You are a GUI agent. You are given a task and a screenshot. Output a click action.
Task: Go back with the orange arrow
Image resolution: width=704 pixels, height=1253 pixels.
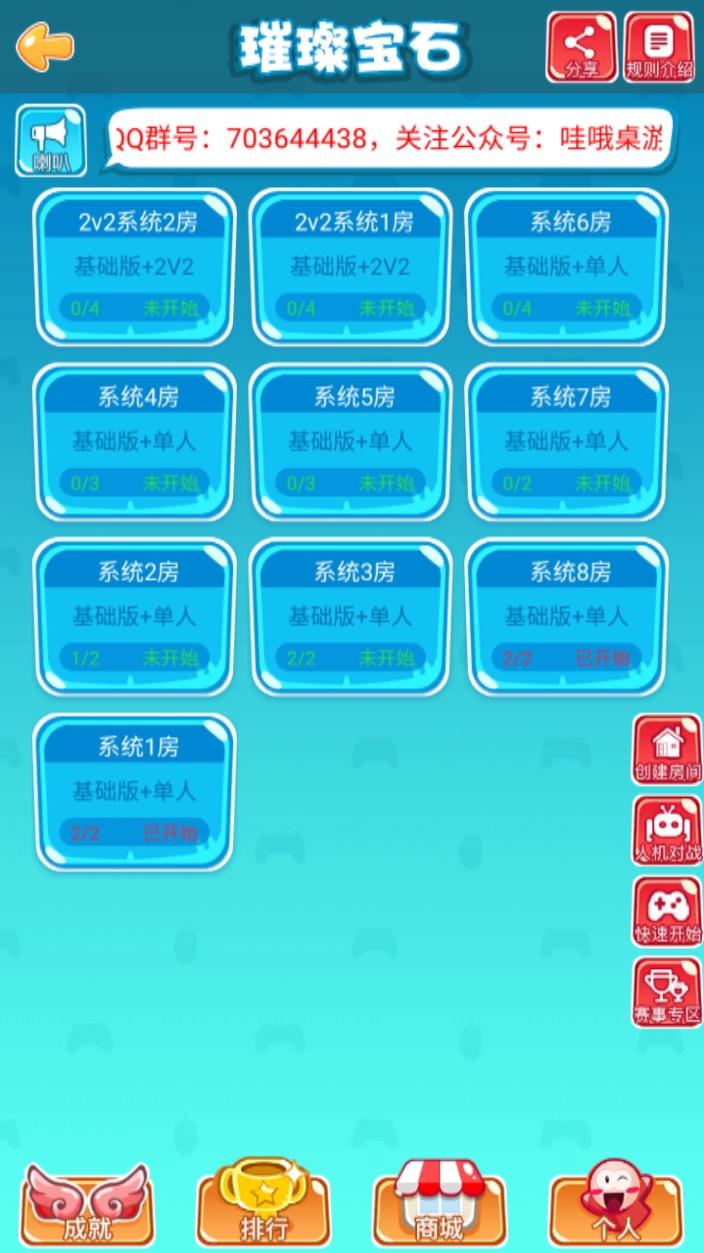coord(45,46)
